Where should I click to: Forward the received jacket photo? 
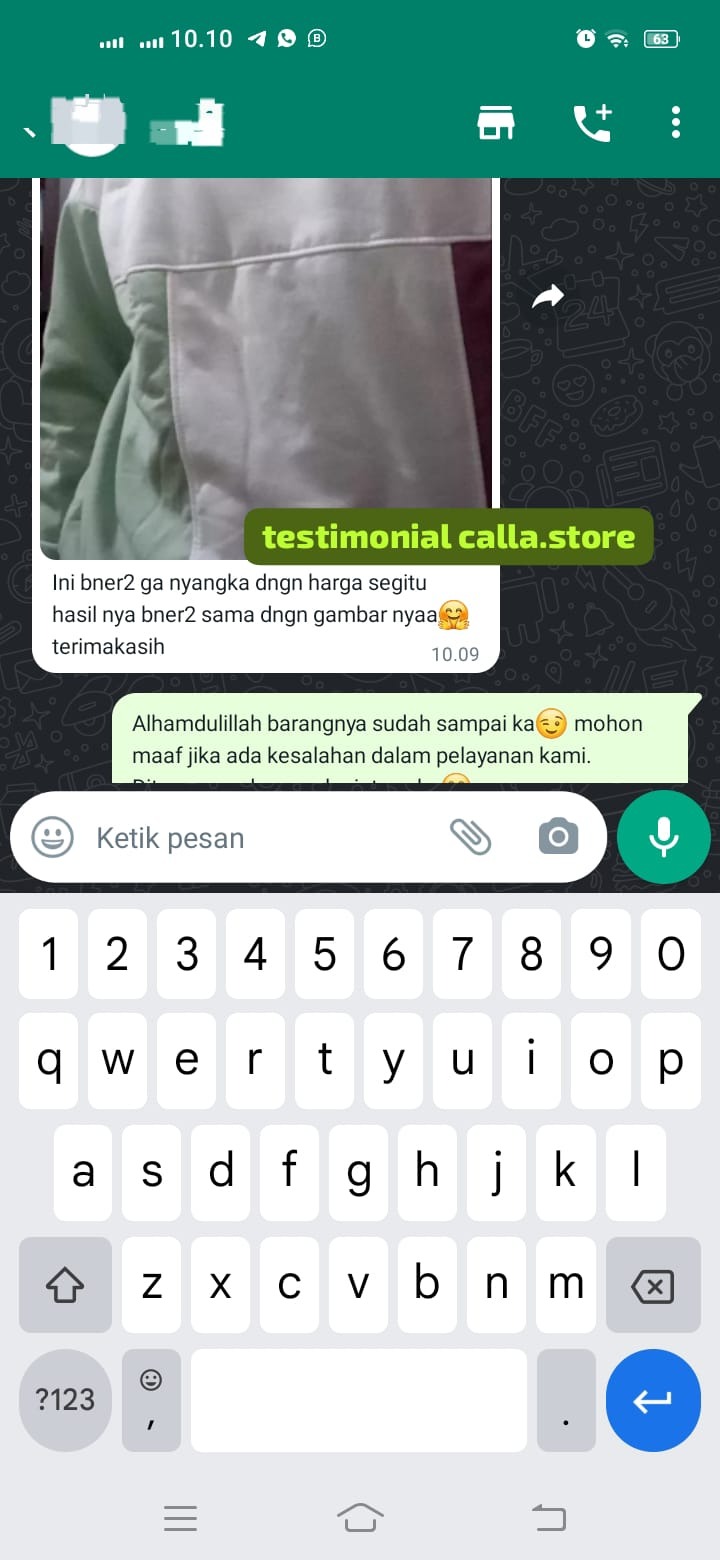[548, 296]
